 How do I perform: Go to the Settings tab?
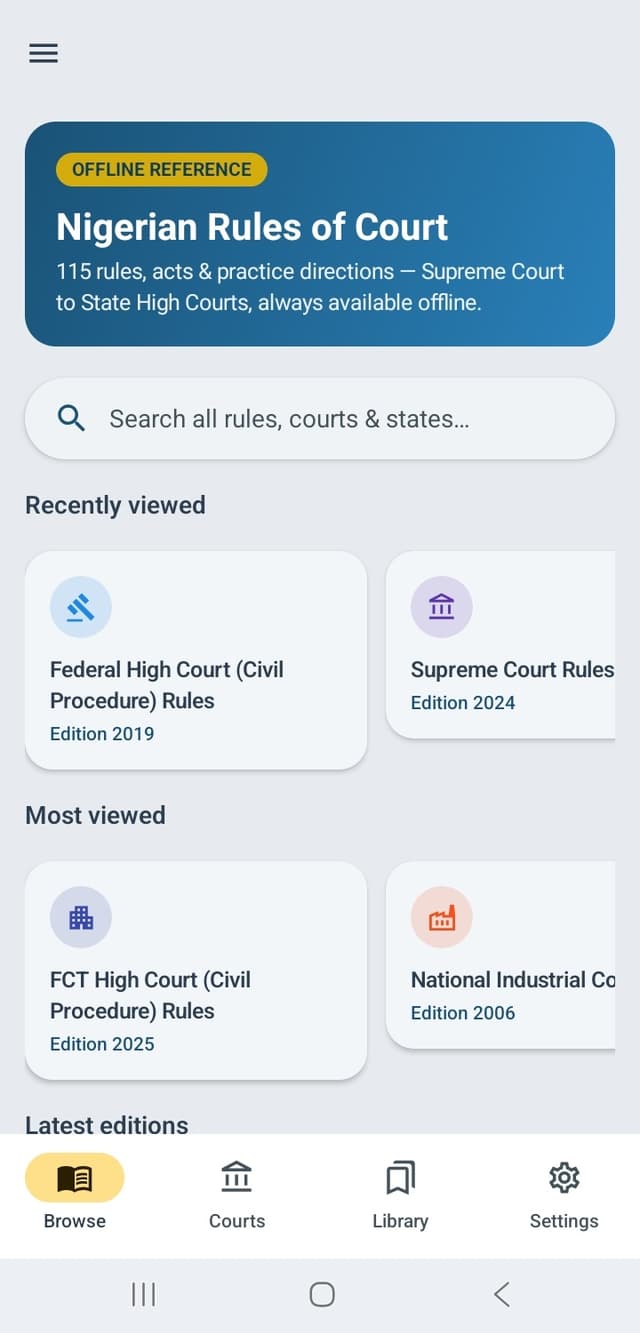(x=564, y=1195)
